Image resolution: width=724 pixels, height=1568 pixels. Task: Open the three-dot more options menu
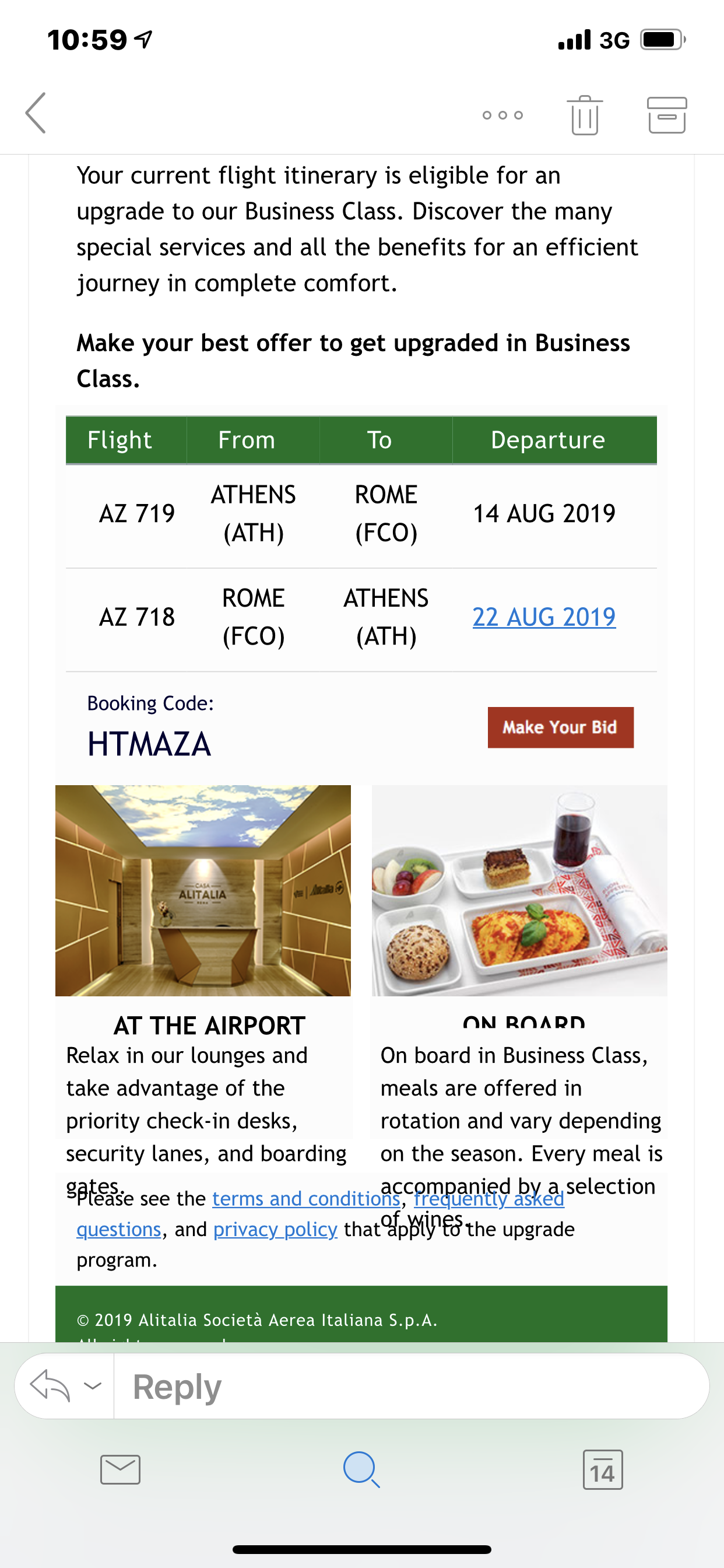coord(502,115)
